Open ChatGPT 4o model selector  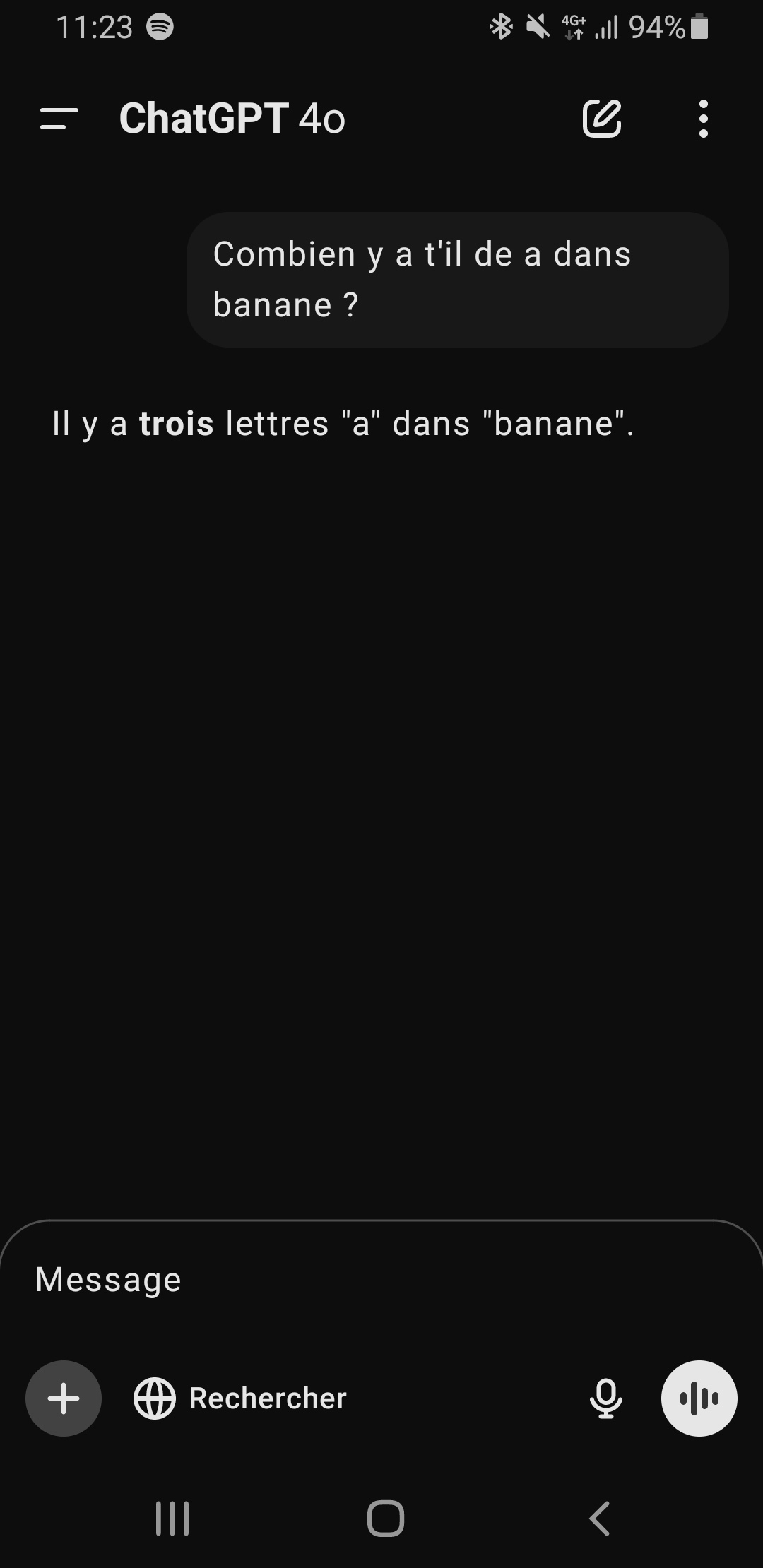[232, 118]
